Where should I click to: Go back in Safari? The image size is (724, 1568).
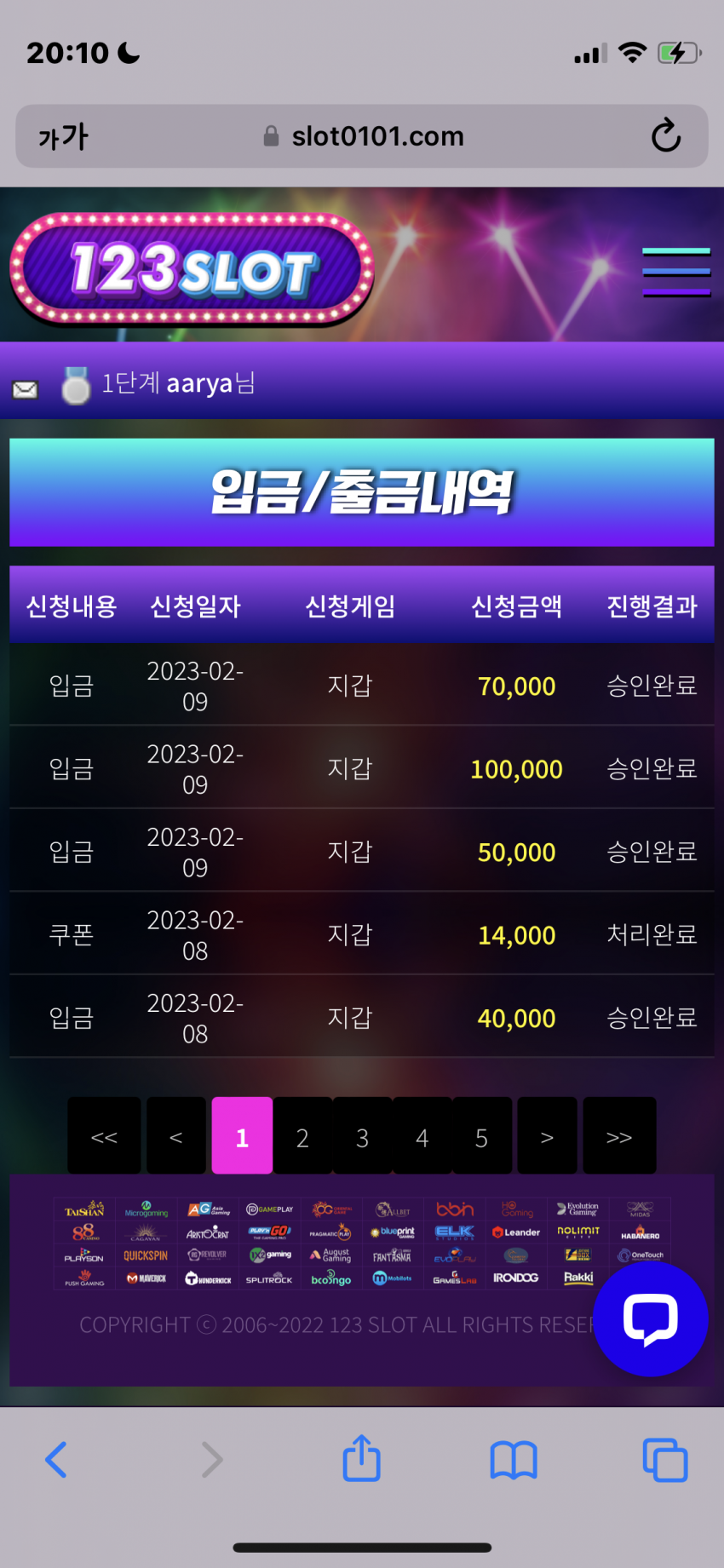pyautogui.click(x=56, y=1460)
